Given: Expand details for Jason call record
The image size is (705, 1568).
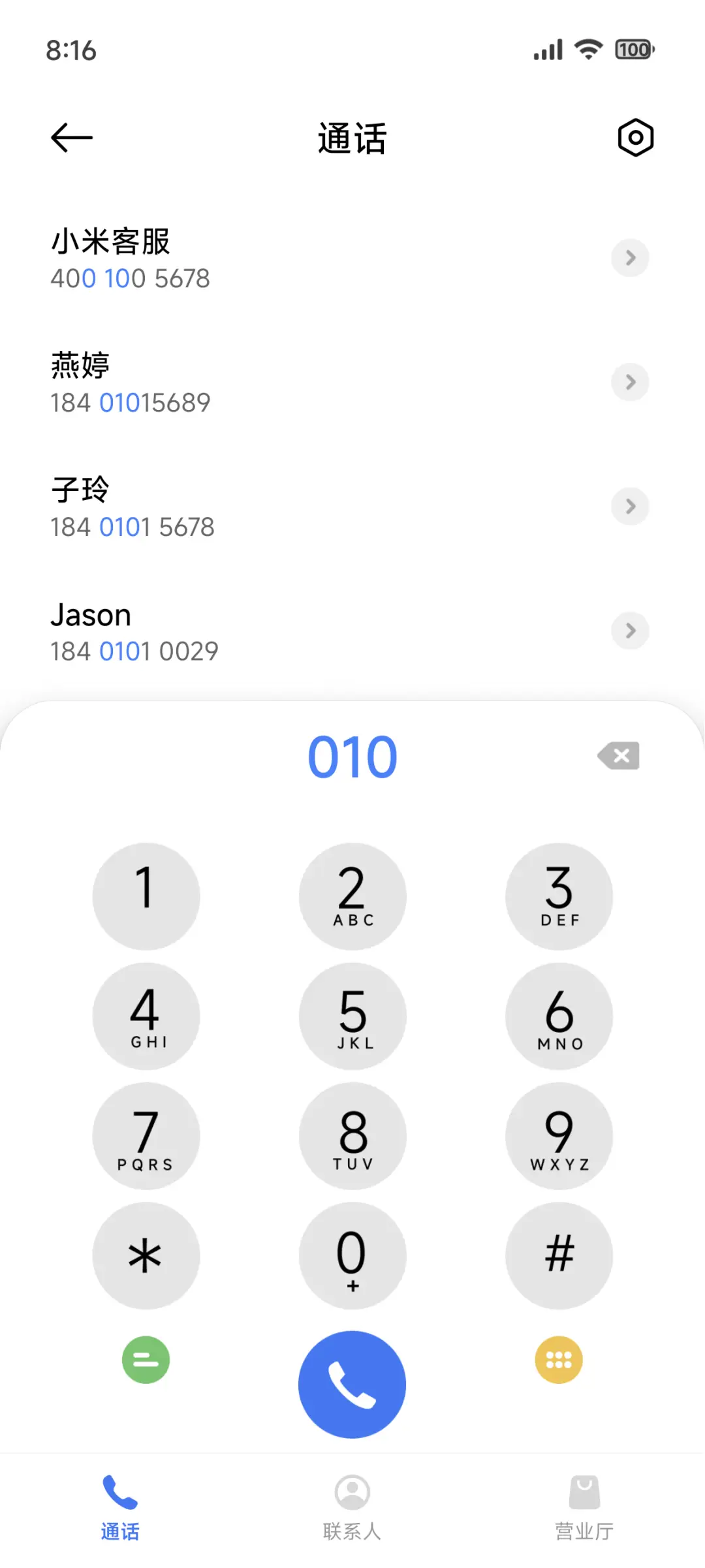Looking at the screenshot, I should click(630, 631).
